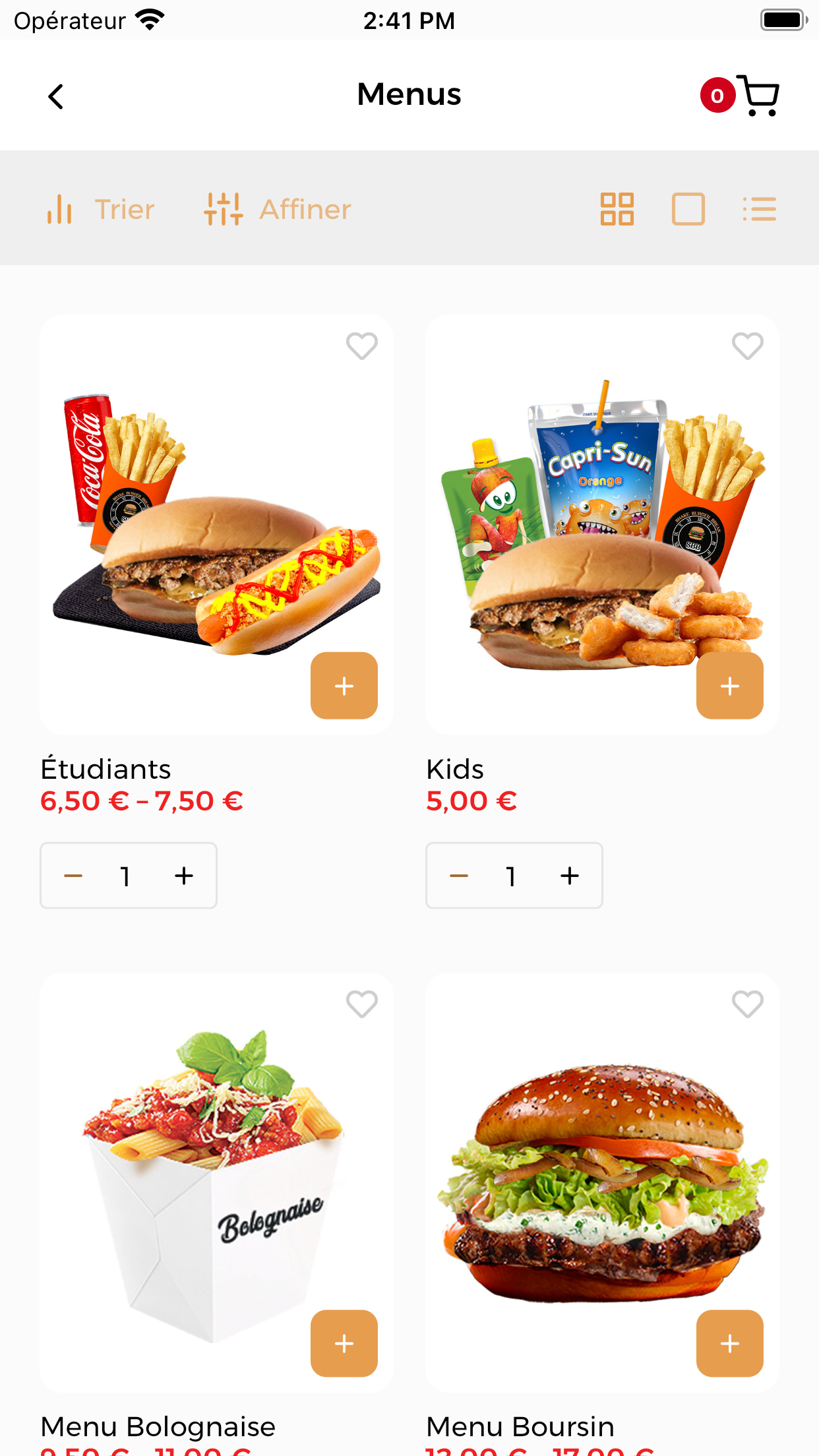Image resolution: width=819 pixels, height=1456 pixels.
Task: Add Menu Boursin to the cart
Action: (x=730, y=1343)
